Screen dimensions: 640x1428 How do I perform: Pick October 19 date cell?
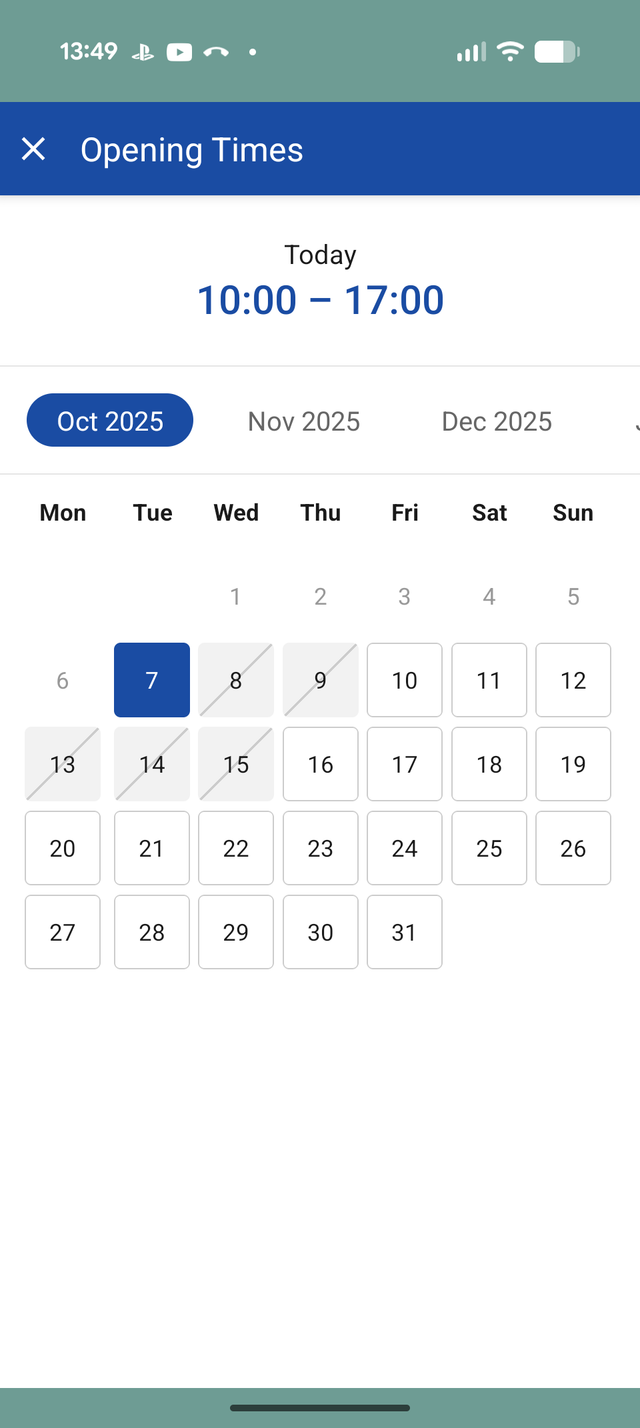[573, 764]
